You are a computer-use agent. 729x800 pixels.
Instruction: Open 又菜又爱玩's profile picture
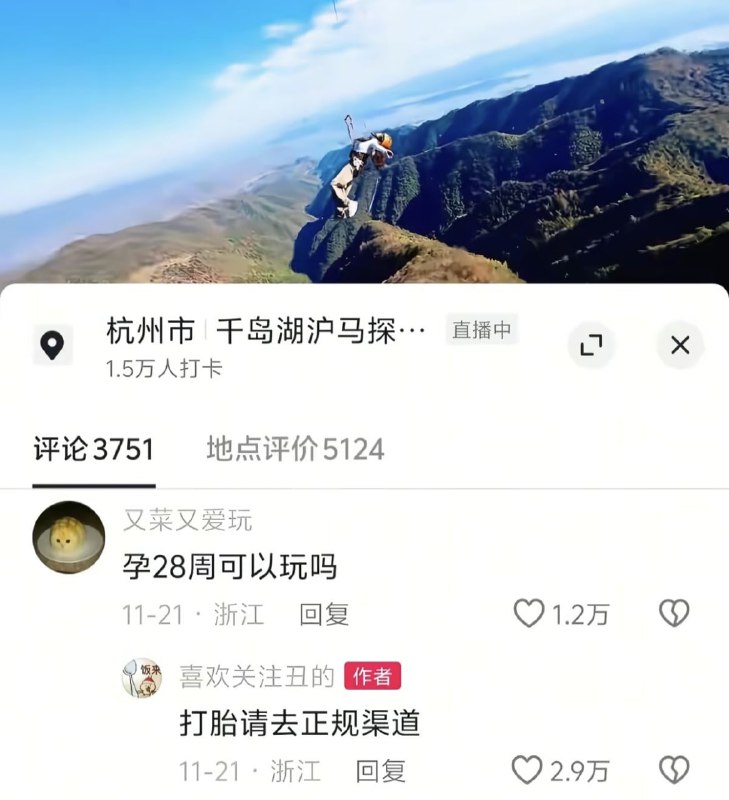[x=69, y=537]
